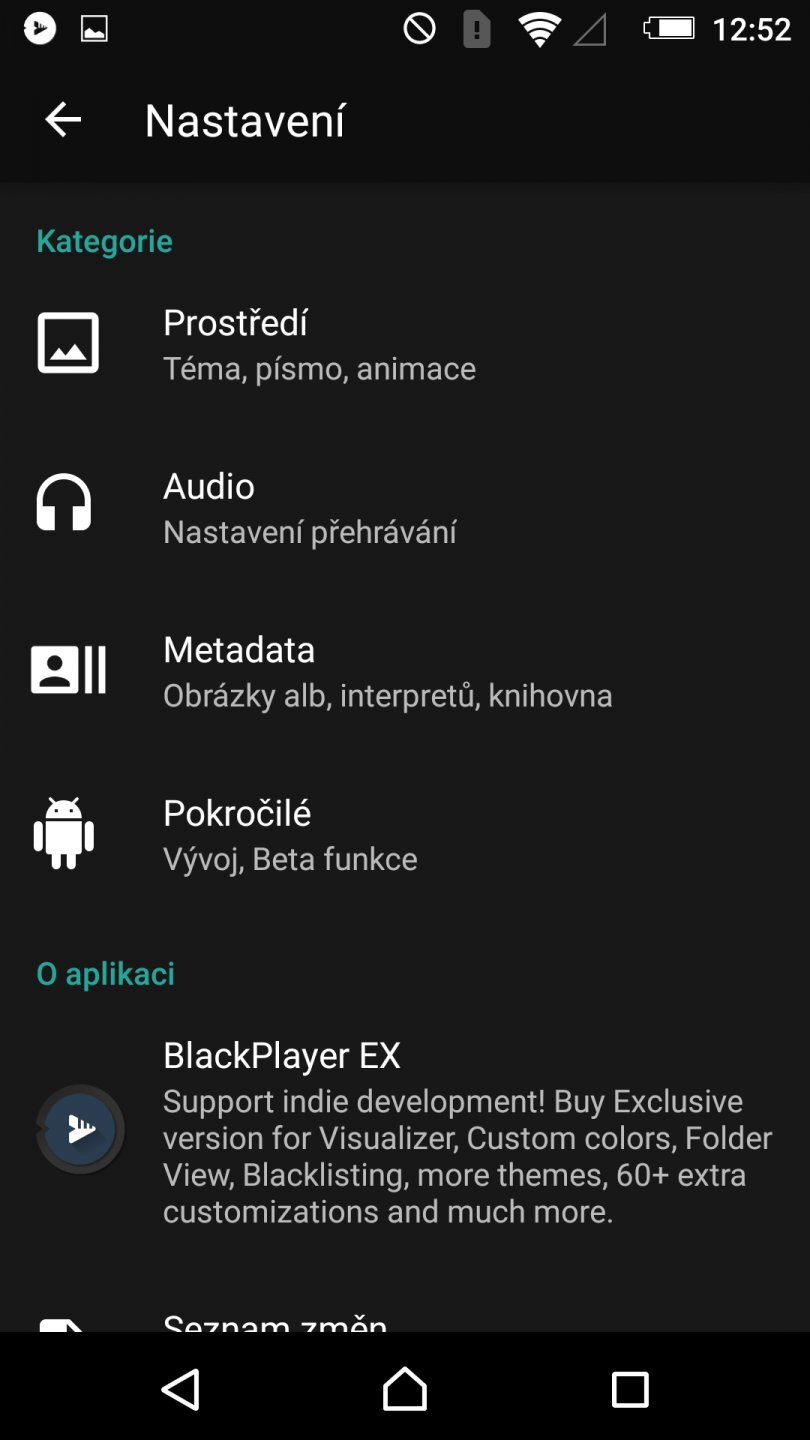The width and height of the screenshot is (810, 1440).
Task: Select the Prostředí picture icon
Action: pyautogui.click(x=68, y=342)
